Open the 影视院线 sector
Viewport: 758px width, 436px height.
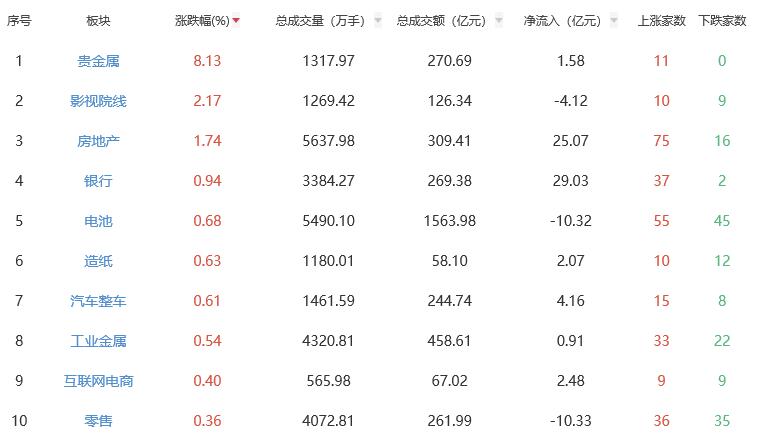click(98, 101)
